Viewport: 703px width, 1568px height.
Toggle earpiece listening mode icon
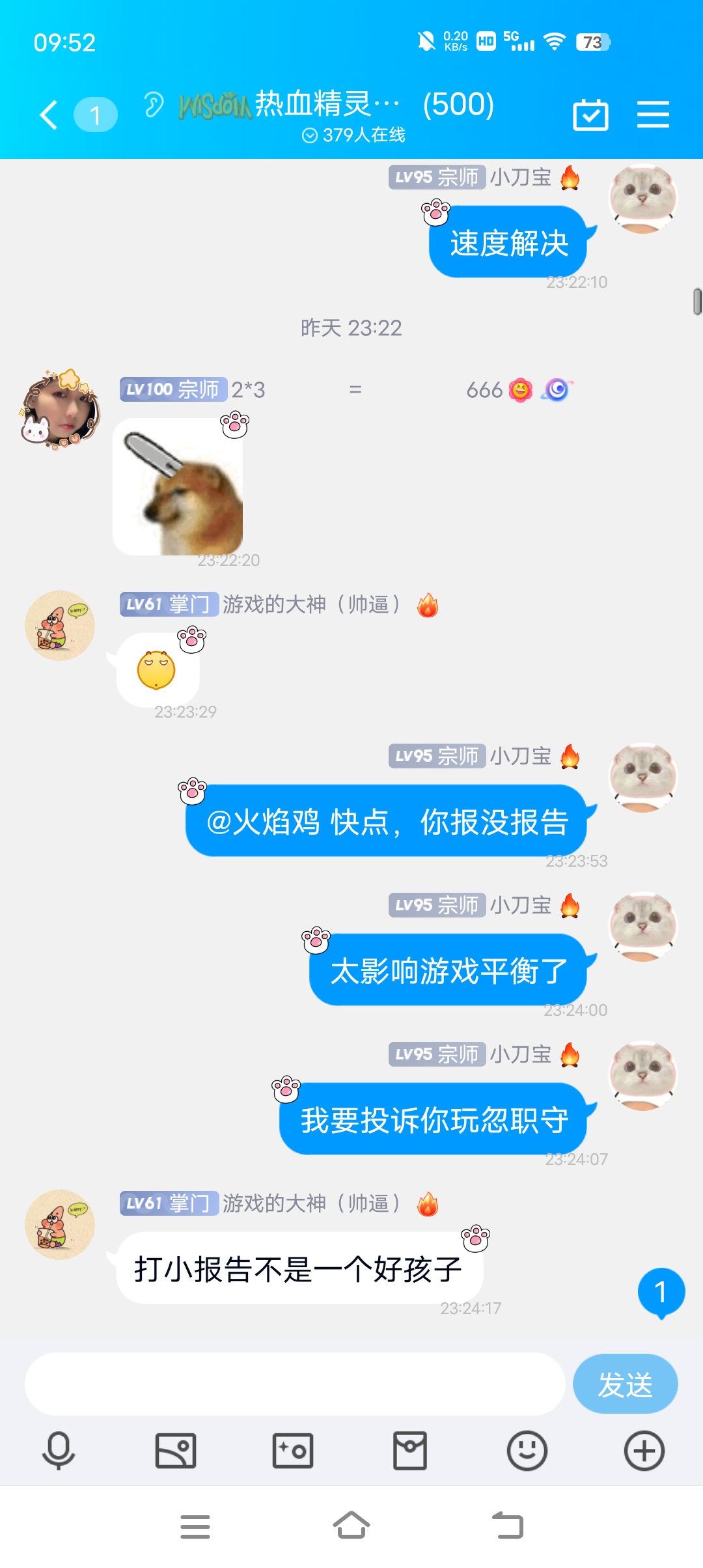154,105
